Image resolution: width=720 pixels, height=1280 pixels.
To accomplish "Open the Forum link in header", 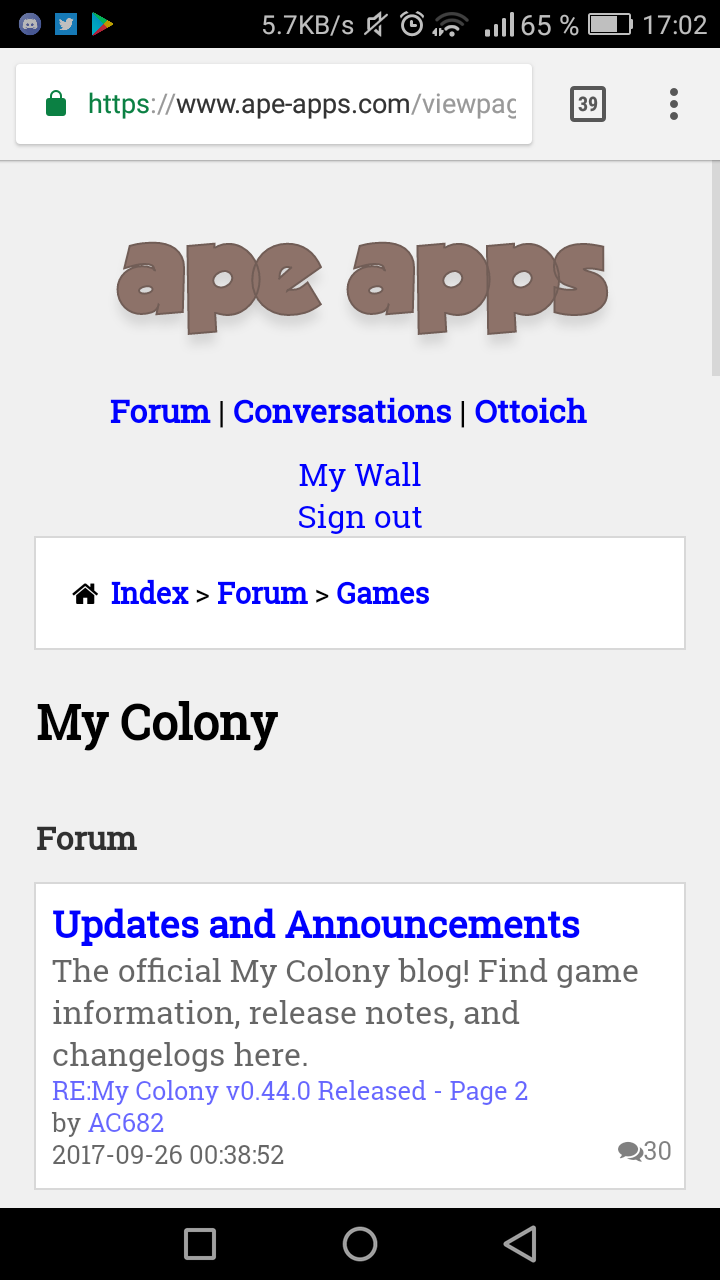I will click(160, 411).
